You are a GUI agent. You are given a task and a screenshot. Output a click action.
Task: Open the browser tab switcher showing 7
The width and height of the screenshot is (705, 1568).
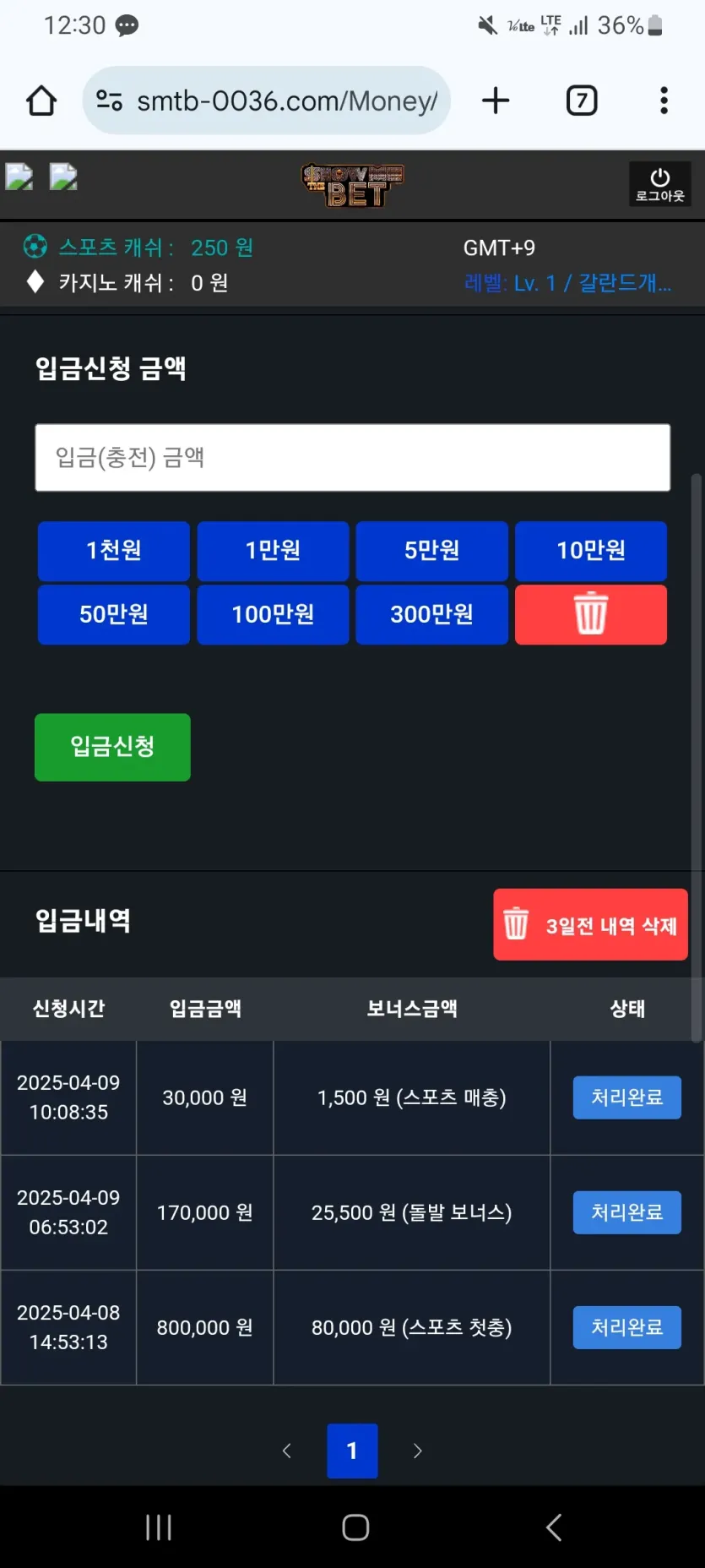pyautogui.click(x=582, y=101)
